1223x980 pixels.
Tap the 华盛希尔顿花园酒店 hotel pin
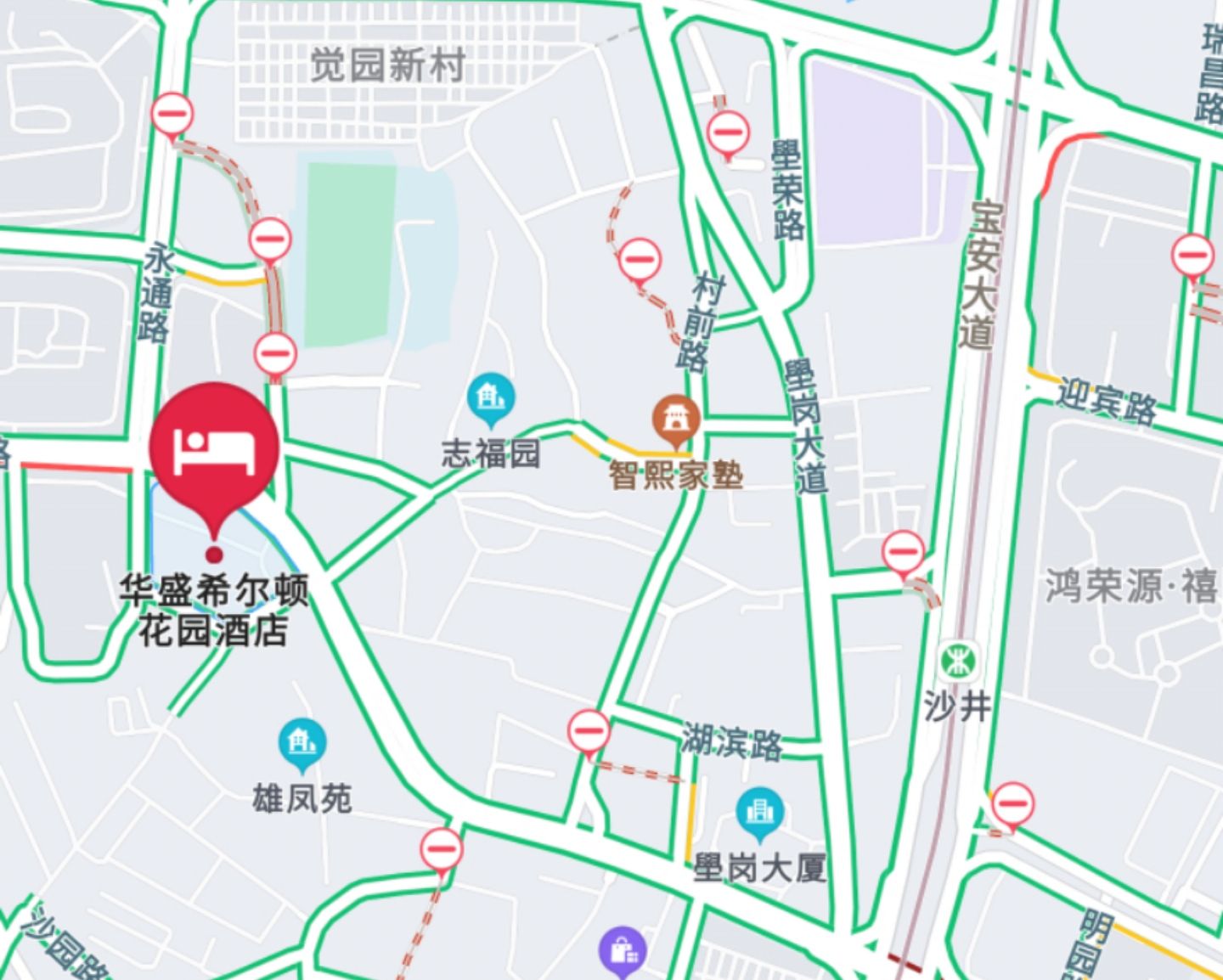click(214, 448)
